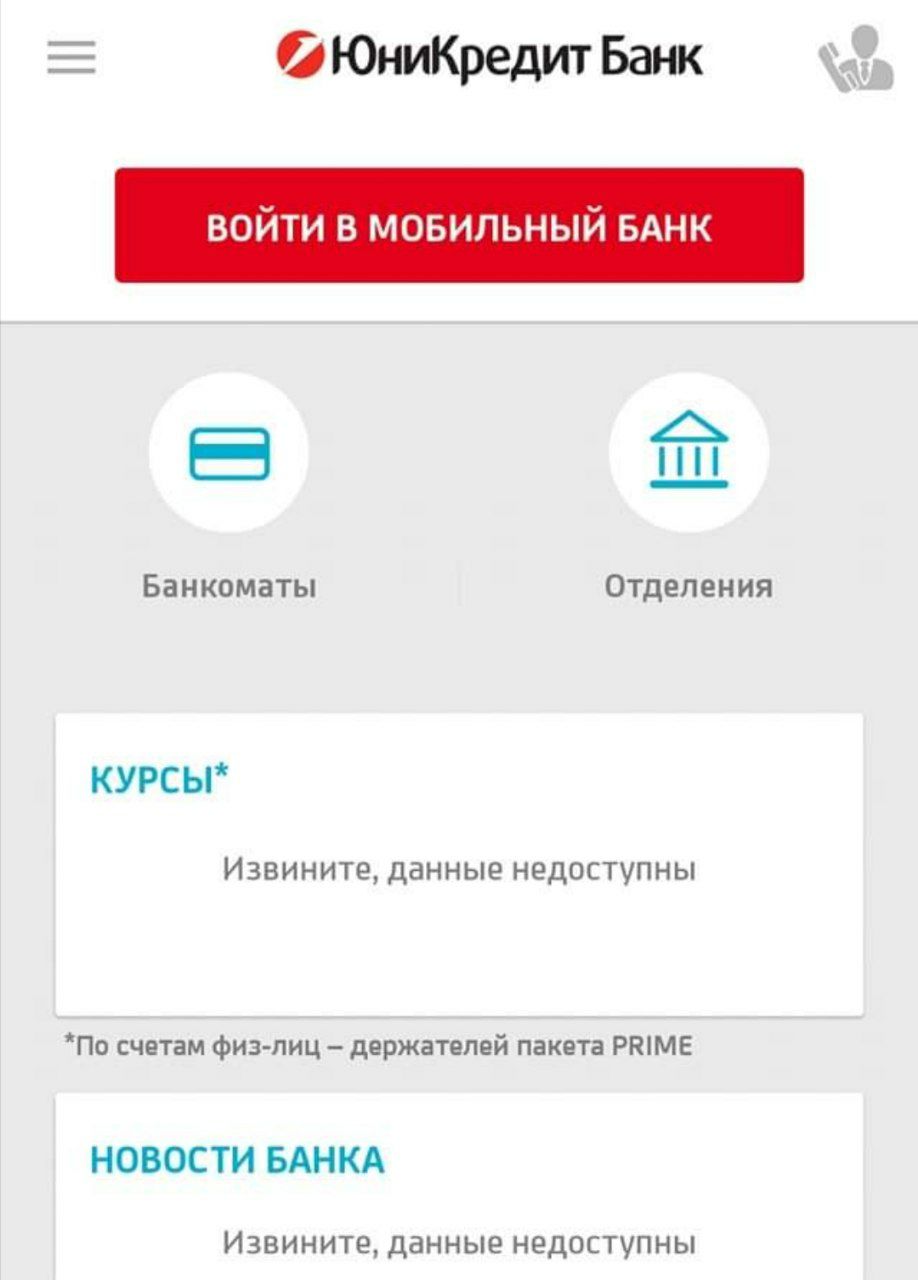Image resolution: width=918 pixels, height=1280 pixels.
Task: Tap the UniCredit Bank logo
Action: 490,57
